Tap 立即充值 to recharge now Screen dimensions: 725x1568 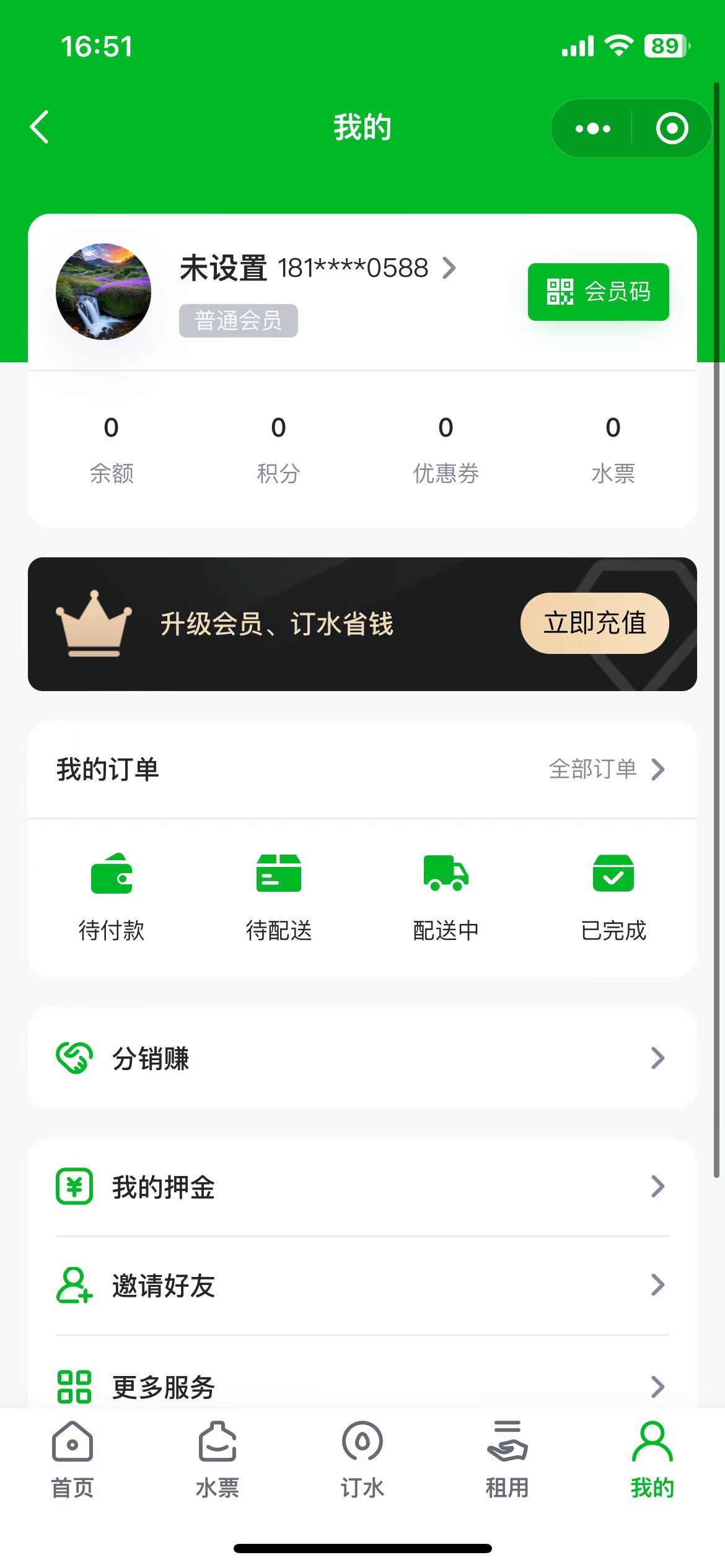click(594, 623)
